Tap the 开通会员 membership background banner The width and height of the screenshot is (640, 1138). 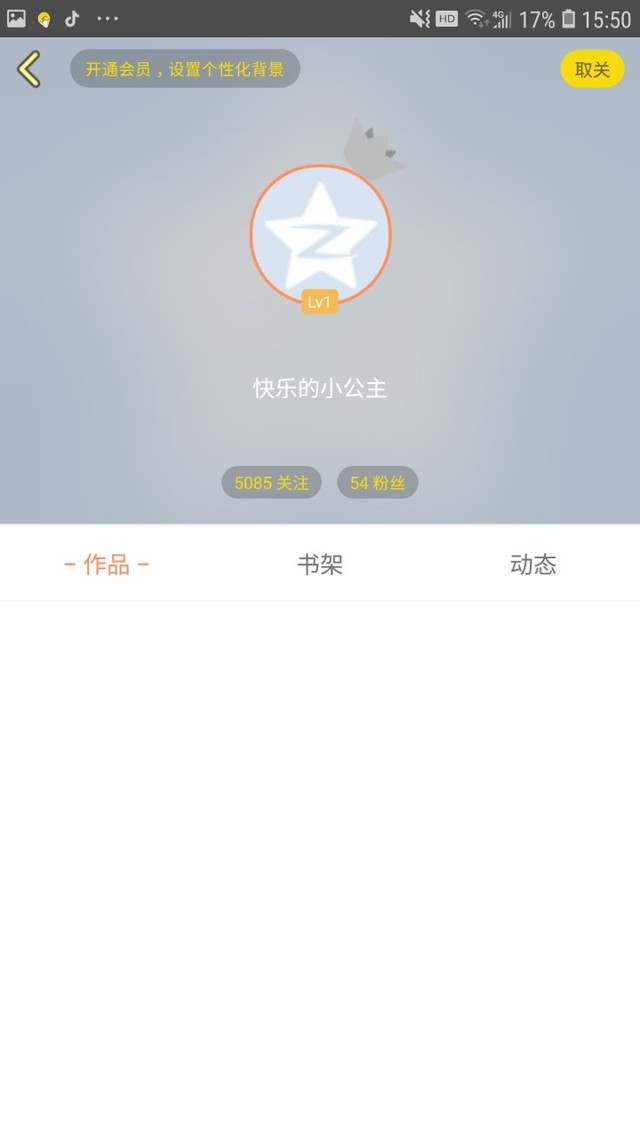tap(185, 69)
